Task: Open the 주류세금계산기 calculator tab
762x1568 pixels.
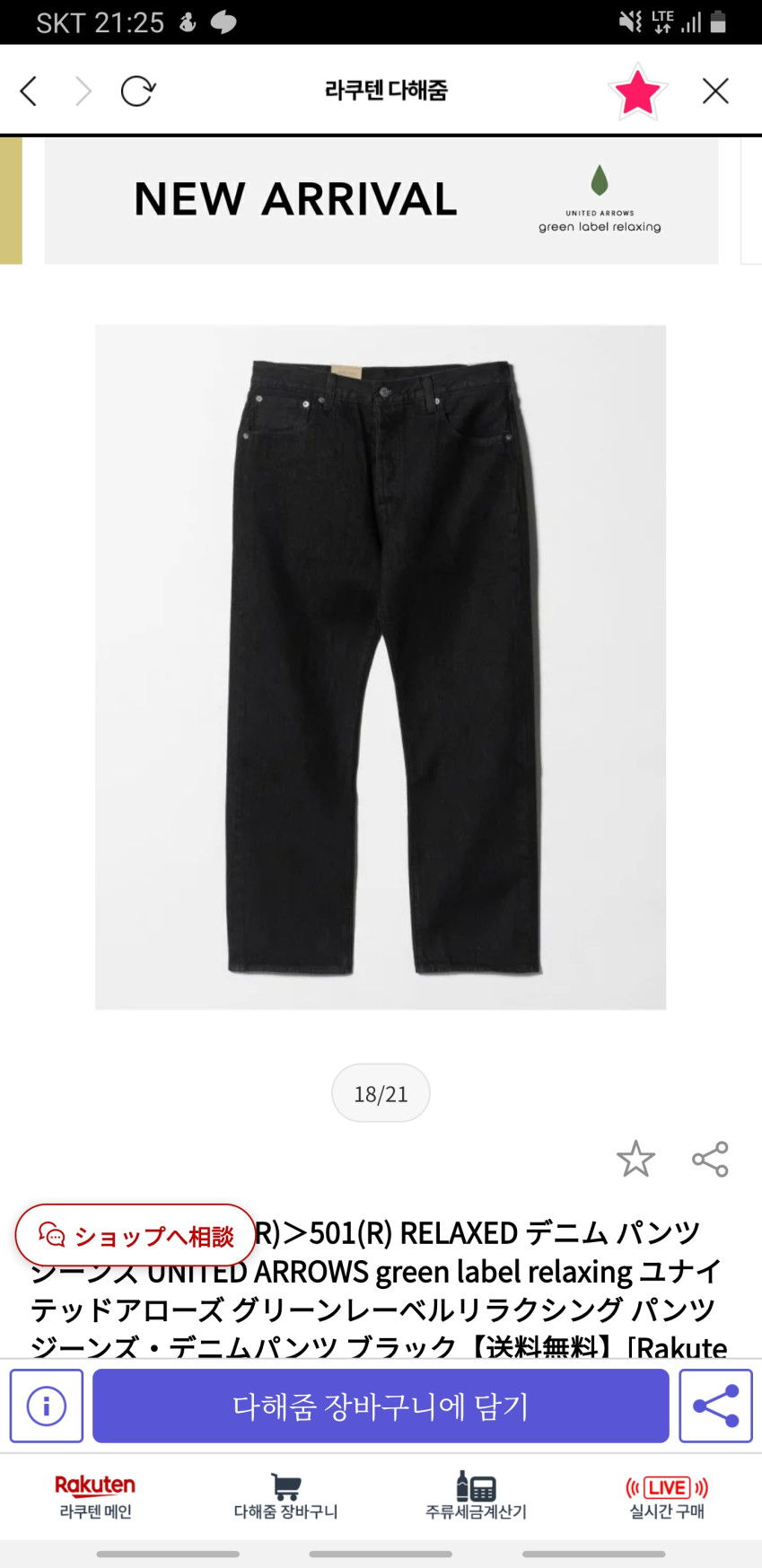Action: coord(476,1496)
